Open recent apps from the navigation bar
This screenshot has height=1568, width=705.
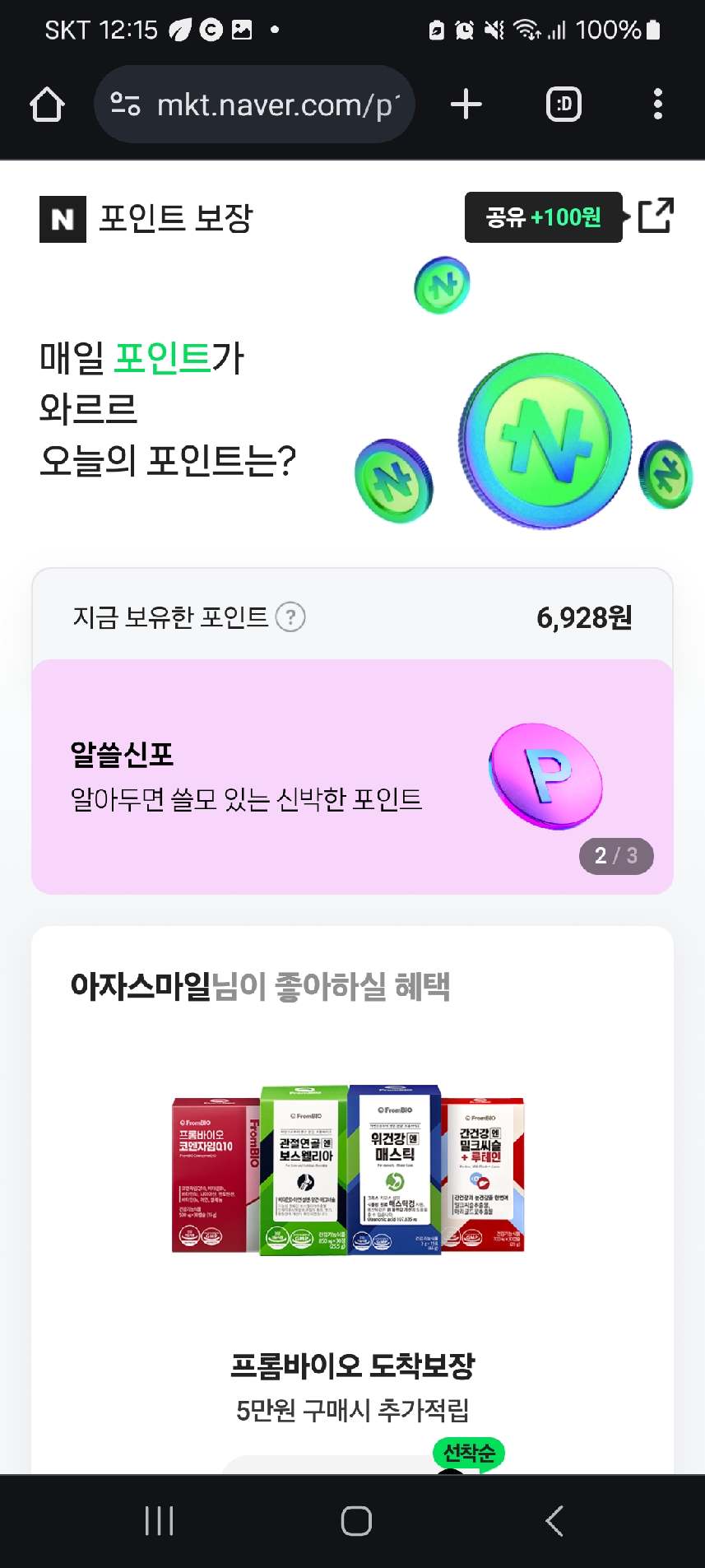click(159, 1520)
